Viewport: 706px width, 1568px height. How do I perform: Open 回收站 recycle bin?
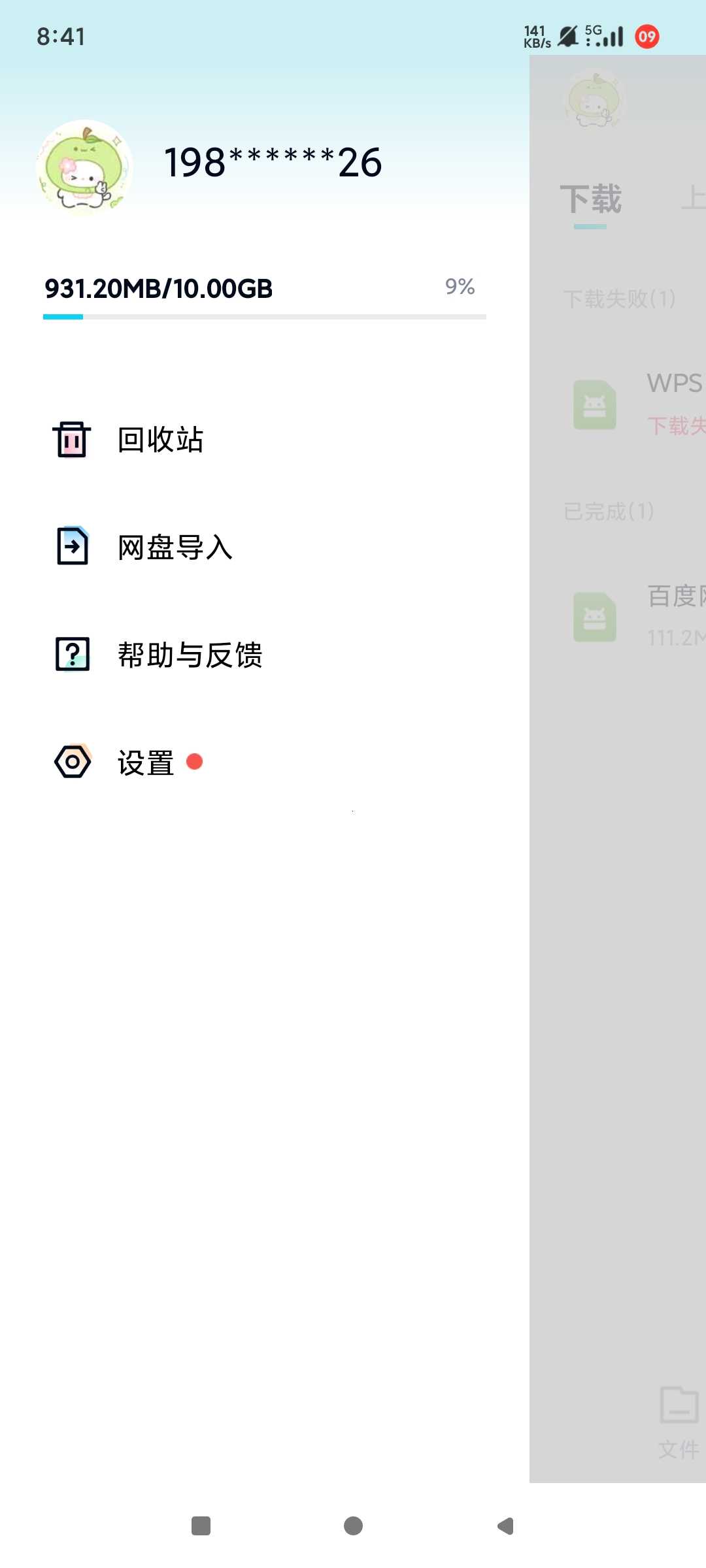(x=160, y=440)
